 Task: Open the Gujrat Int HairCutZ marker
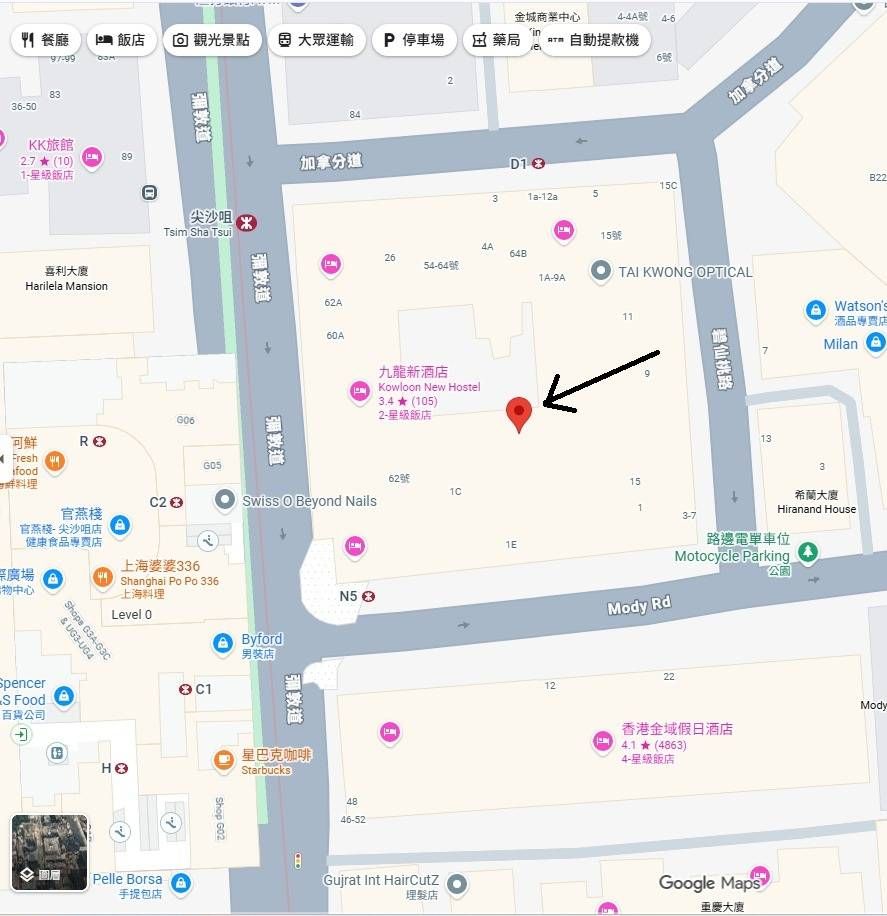coord(457,884)
